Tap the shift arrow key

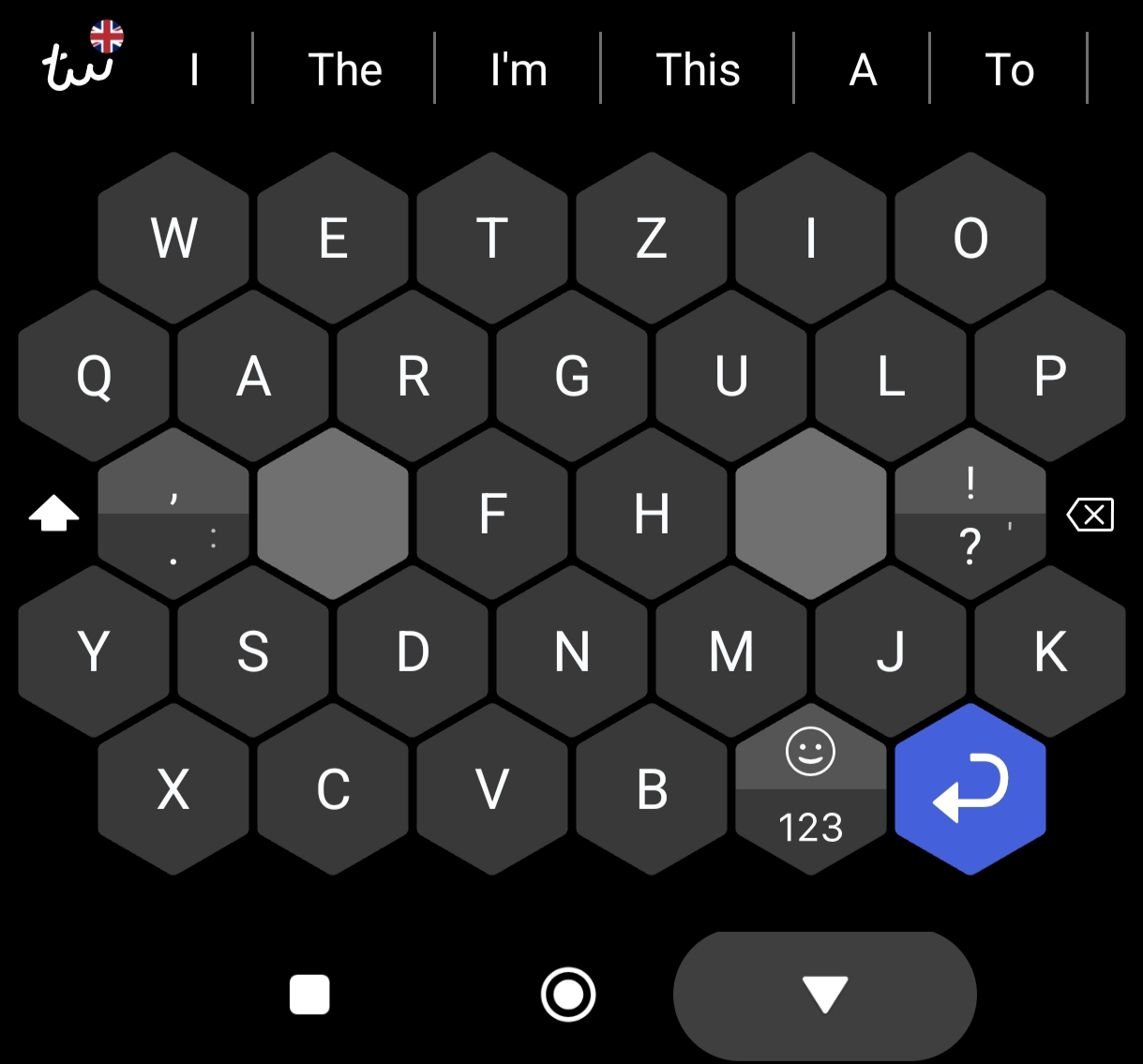[53, 514]
